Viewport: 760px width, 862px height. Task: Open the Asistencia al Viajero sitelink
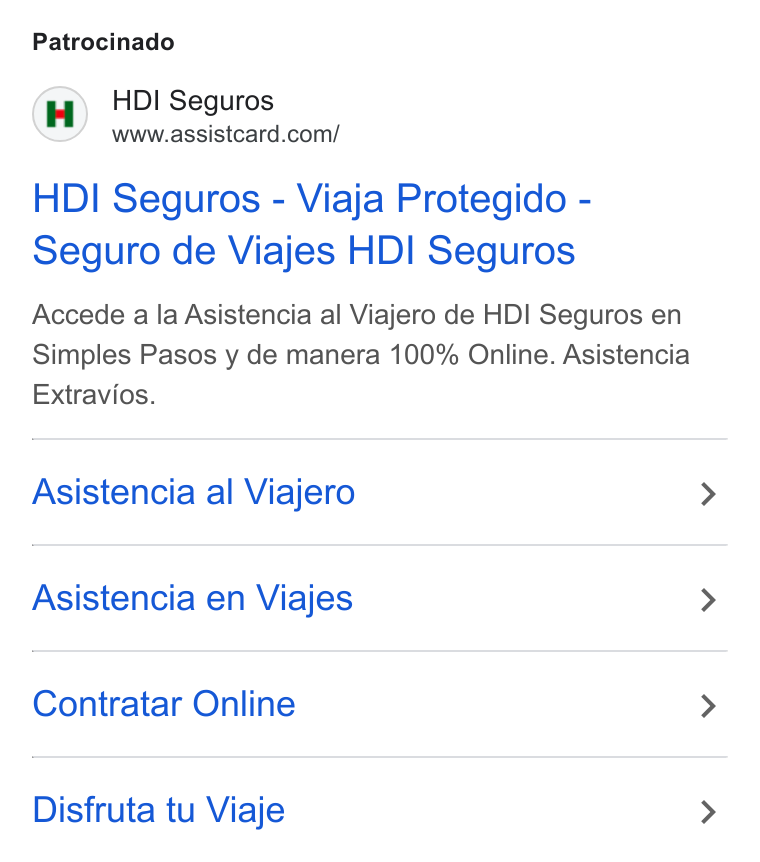click(379, 492)
